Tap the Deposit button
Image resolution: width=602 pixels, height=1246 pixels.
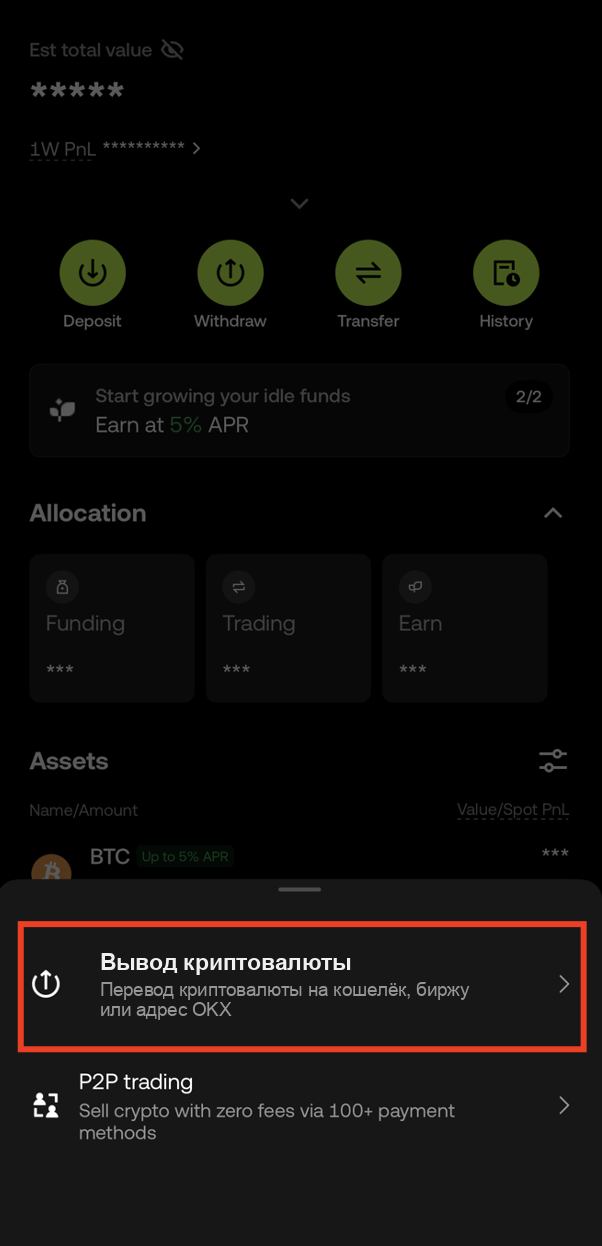point(92,285)
